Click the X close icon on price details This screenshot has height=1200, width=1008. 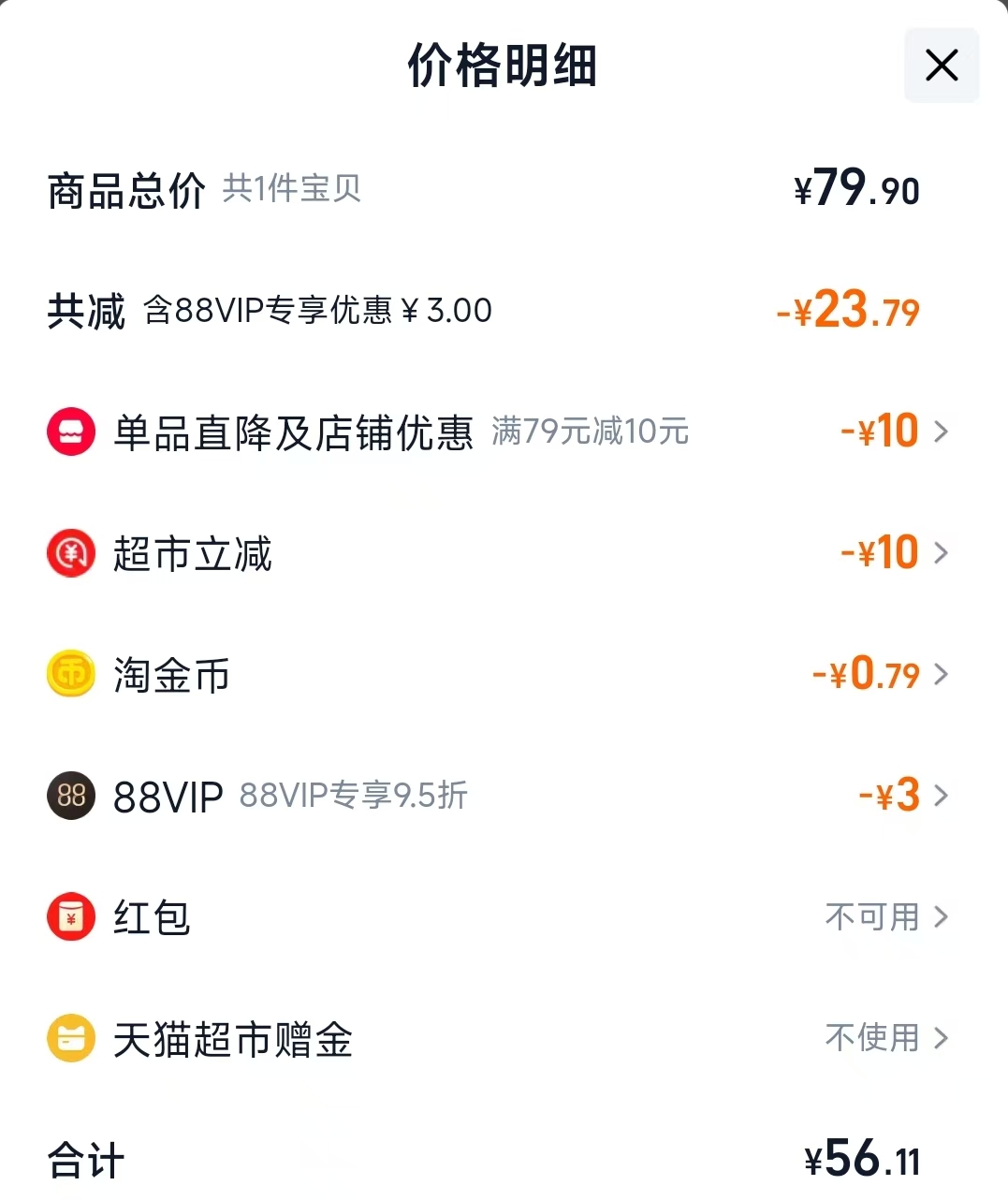pos(941,66)
